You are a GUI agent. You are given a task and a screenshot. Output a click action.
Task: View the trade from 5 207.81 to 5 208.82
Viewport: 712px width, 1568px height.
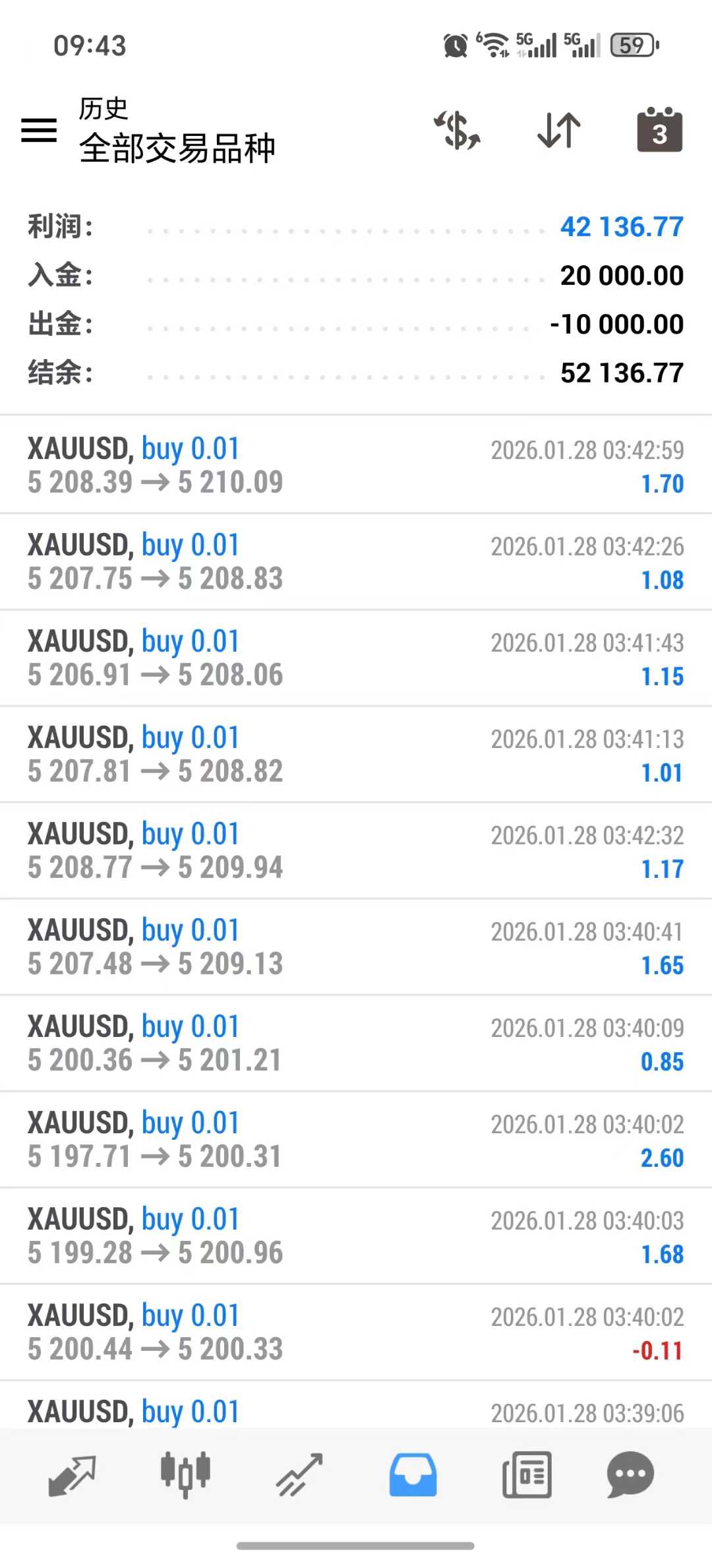click(x=356, y=754)
